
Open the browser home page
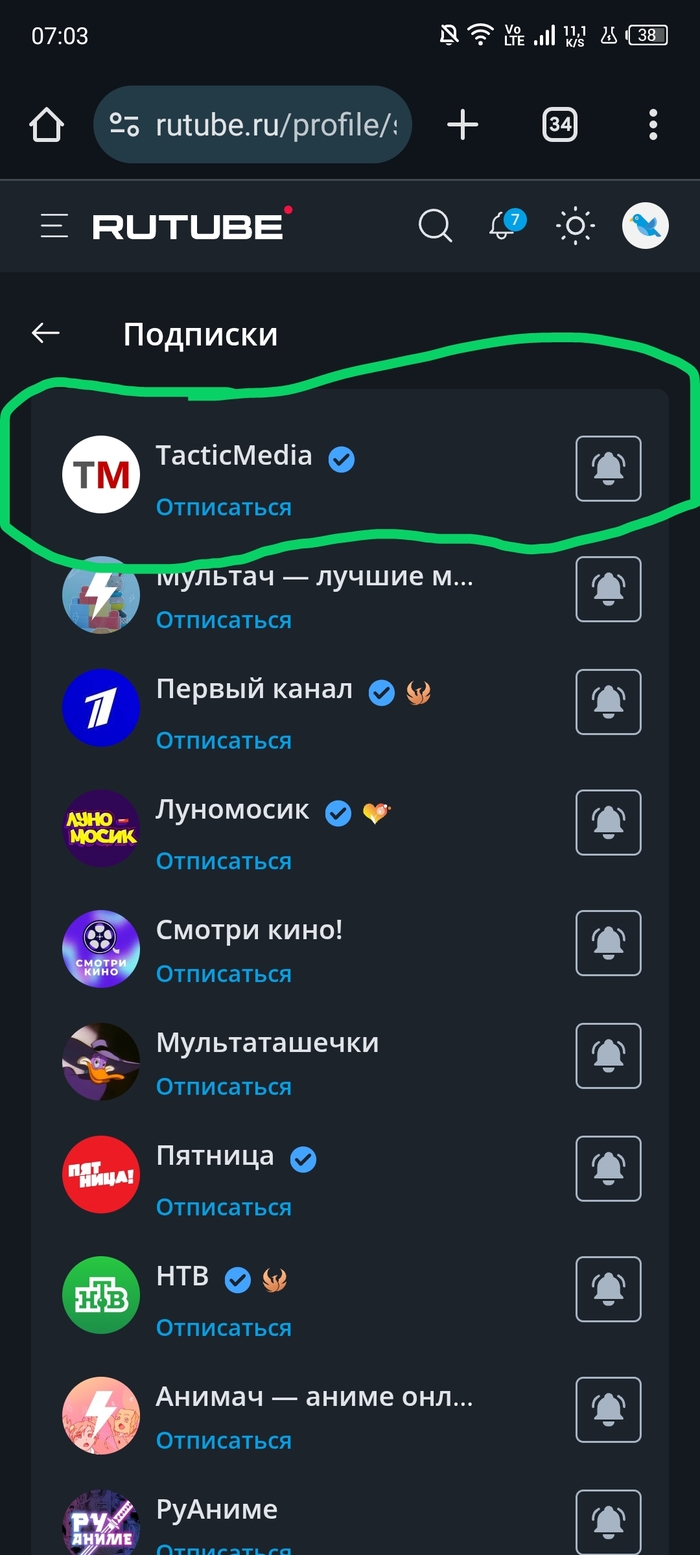click(46, 125)
